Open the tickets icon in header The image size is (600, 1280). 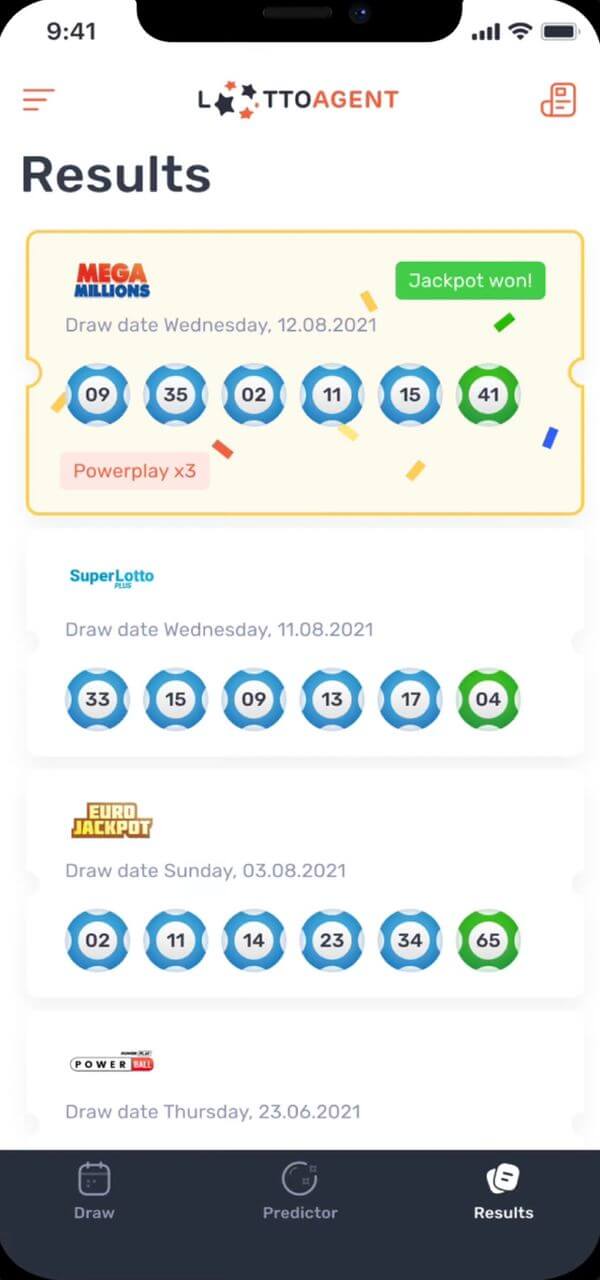coord(558,99)
